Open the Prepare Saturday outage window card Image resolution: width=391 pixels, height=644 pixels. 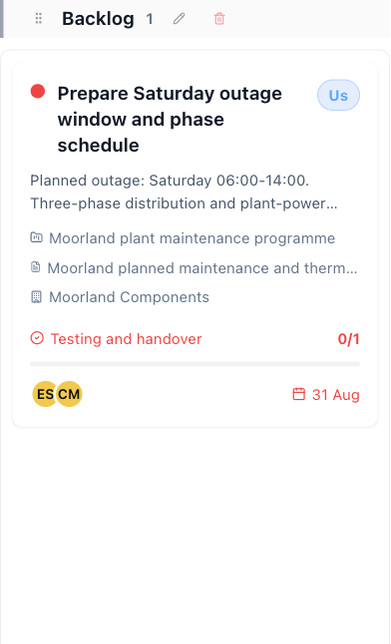coord(195,245)
